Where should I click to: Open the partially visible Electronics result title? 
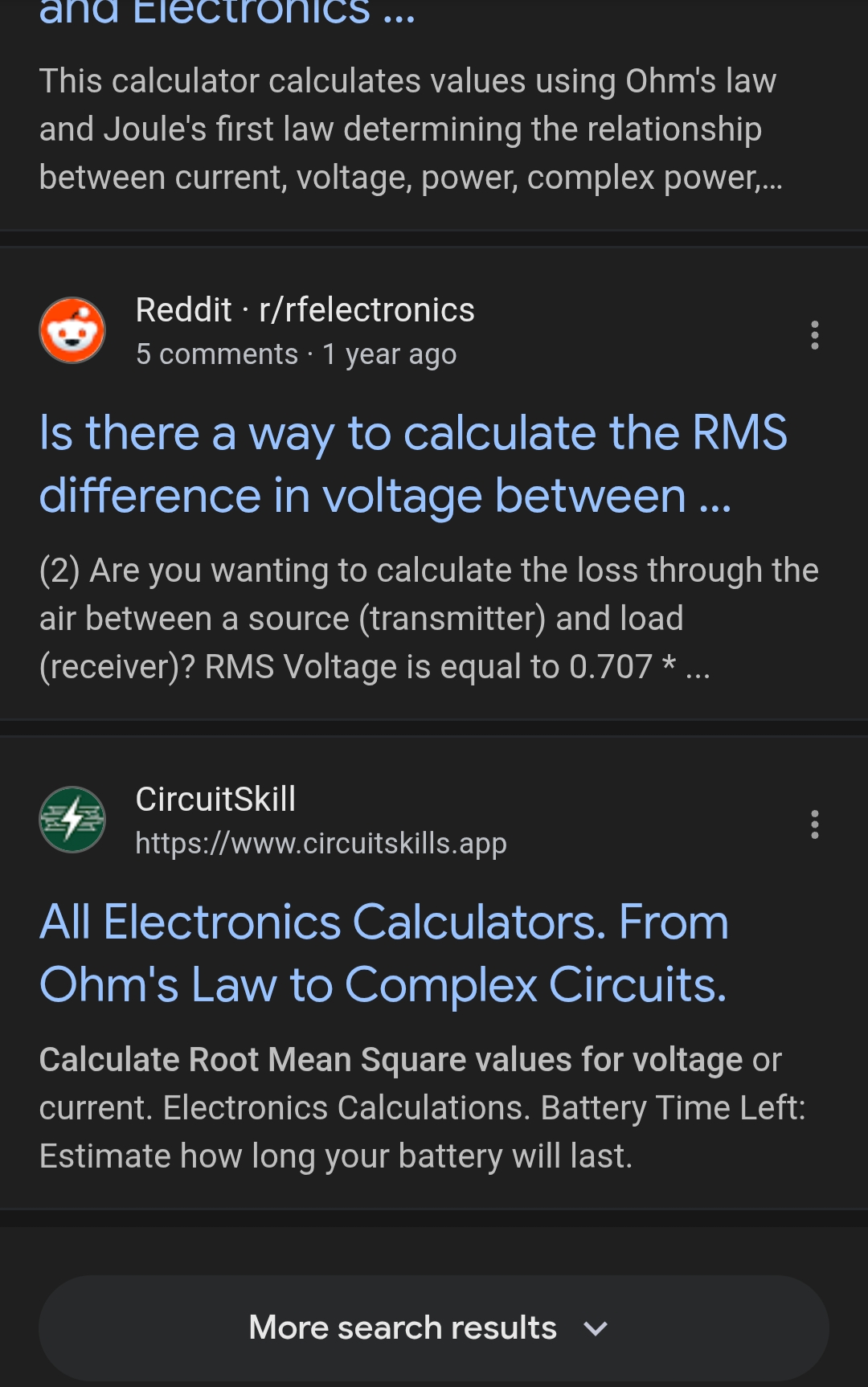tap(227, 13)
